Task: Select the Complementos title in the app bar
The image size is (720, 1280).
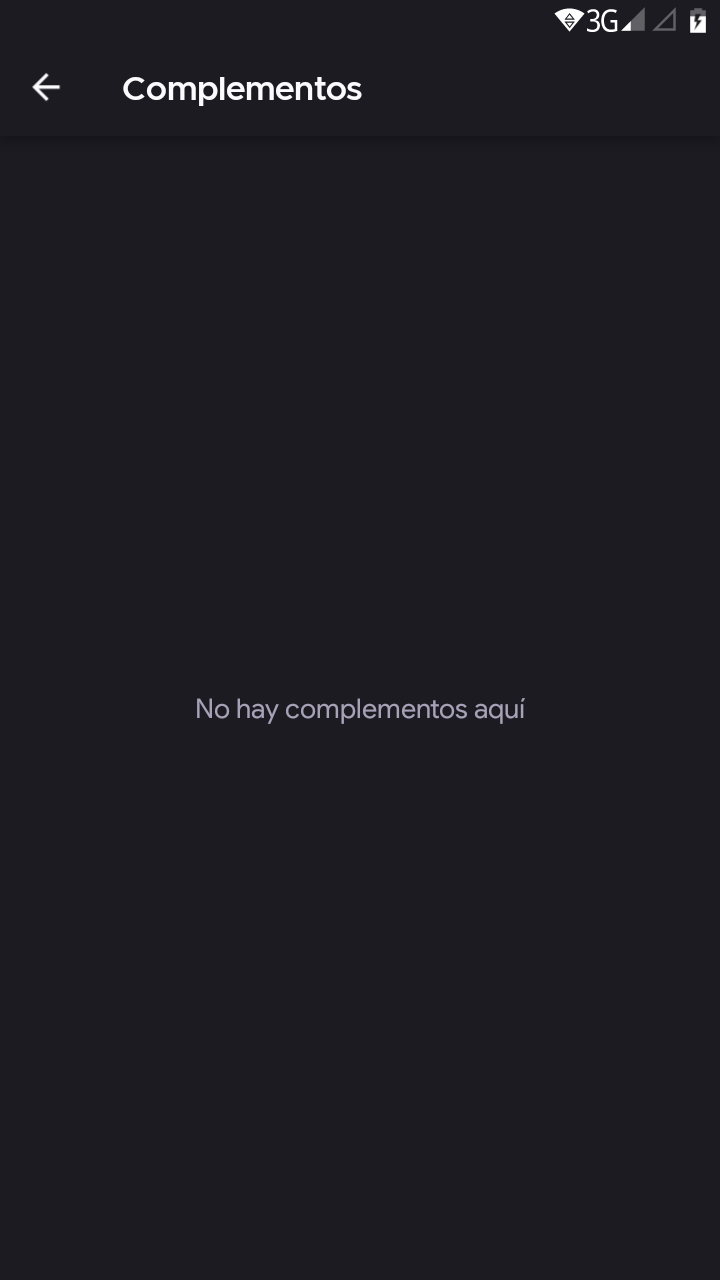Action: coord(242,89)
